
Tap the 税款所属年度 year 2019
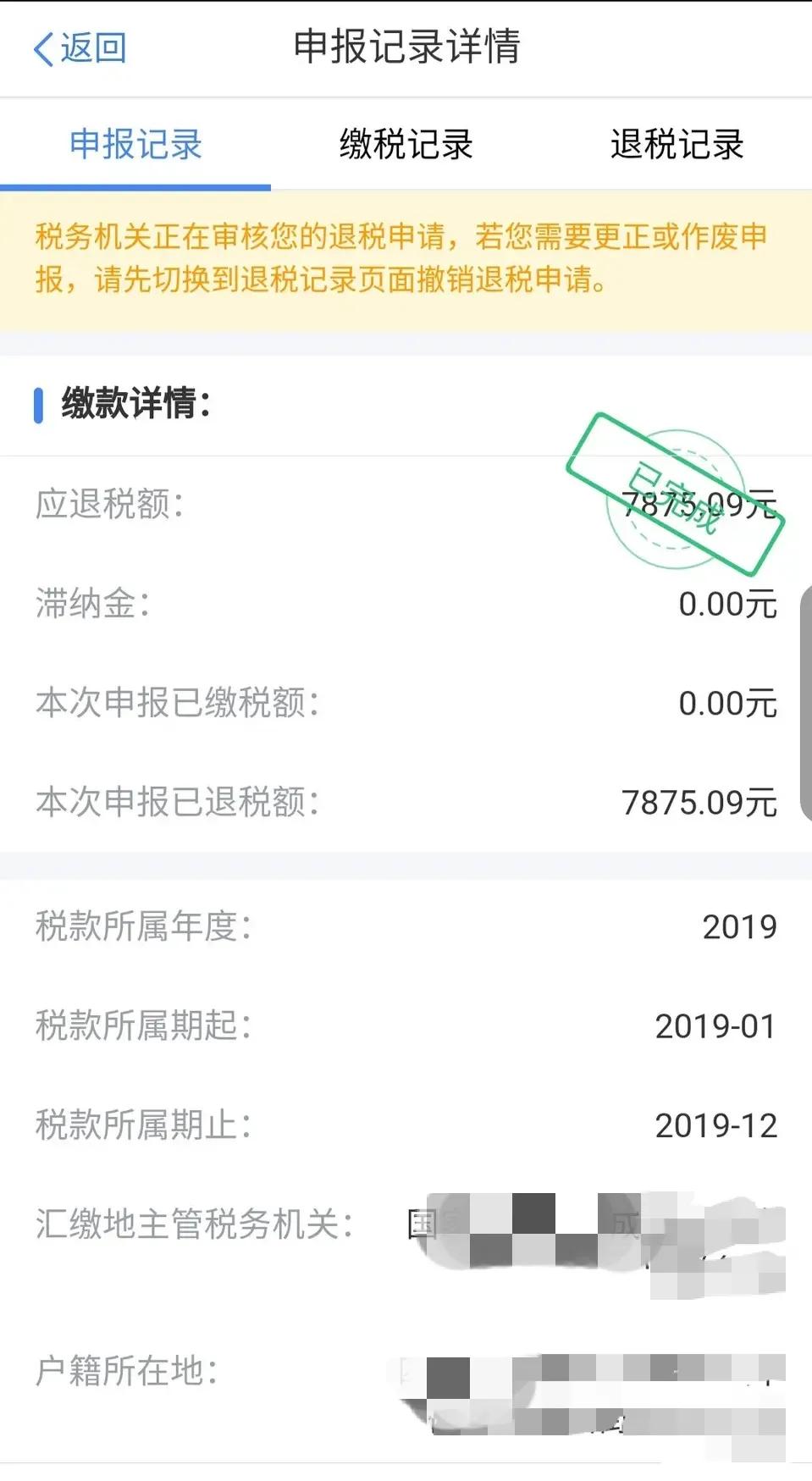point(740,928)
